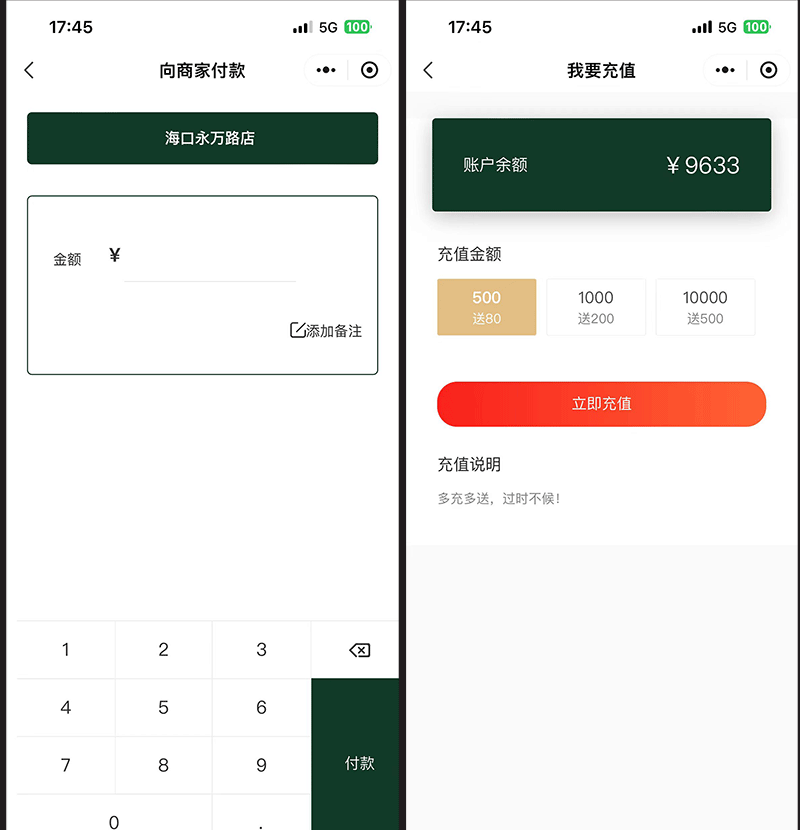Tap 添加备注 to add a note
800x830 pixels.
tap(326, 330)
